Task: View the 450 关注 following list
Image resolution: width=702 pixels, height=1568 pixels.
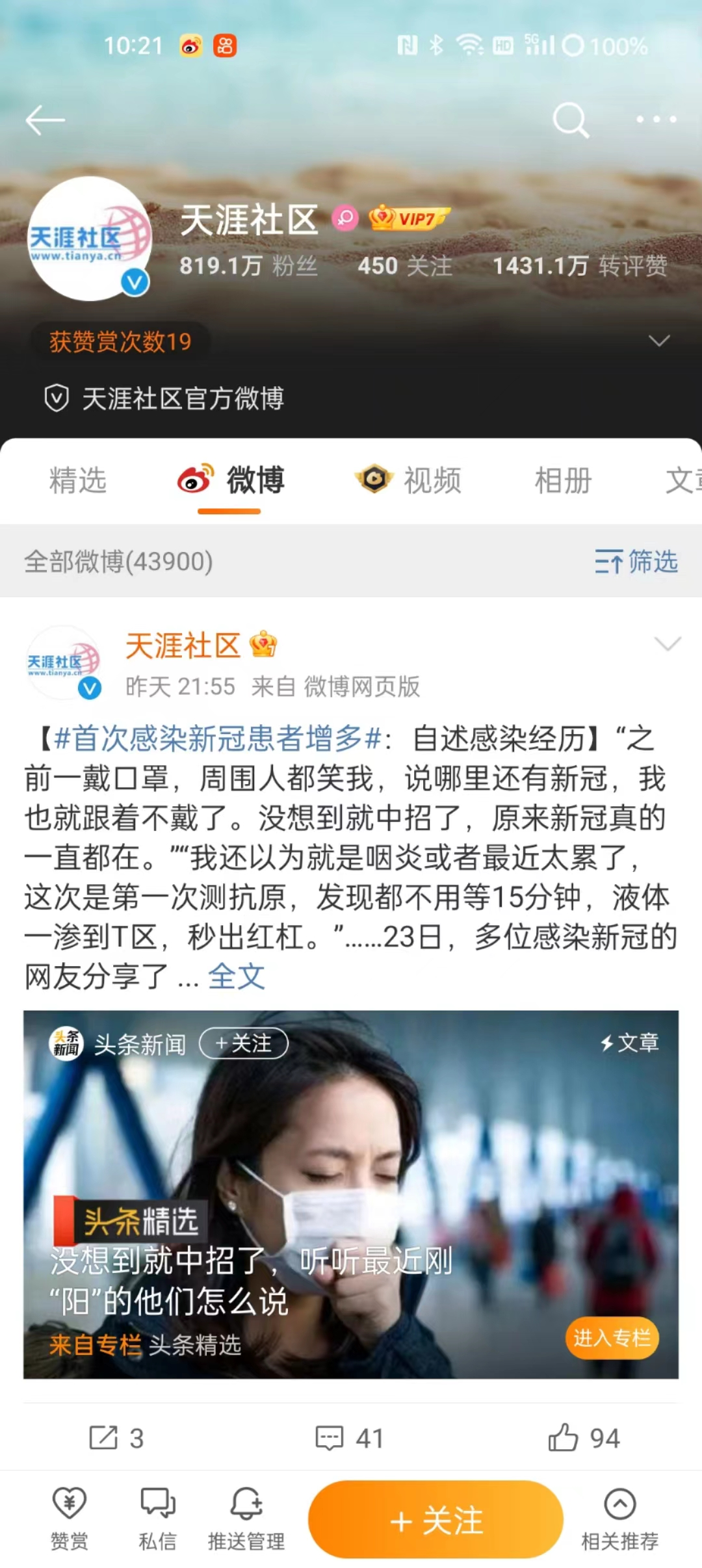Action: point(404,266)
